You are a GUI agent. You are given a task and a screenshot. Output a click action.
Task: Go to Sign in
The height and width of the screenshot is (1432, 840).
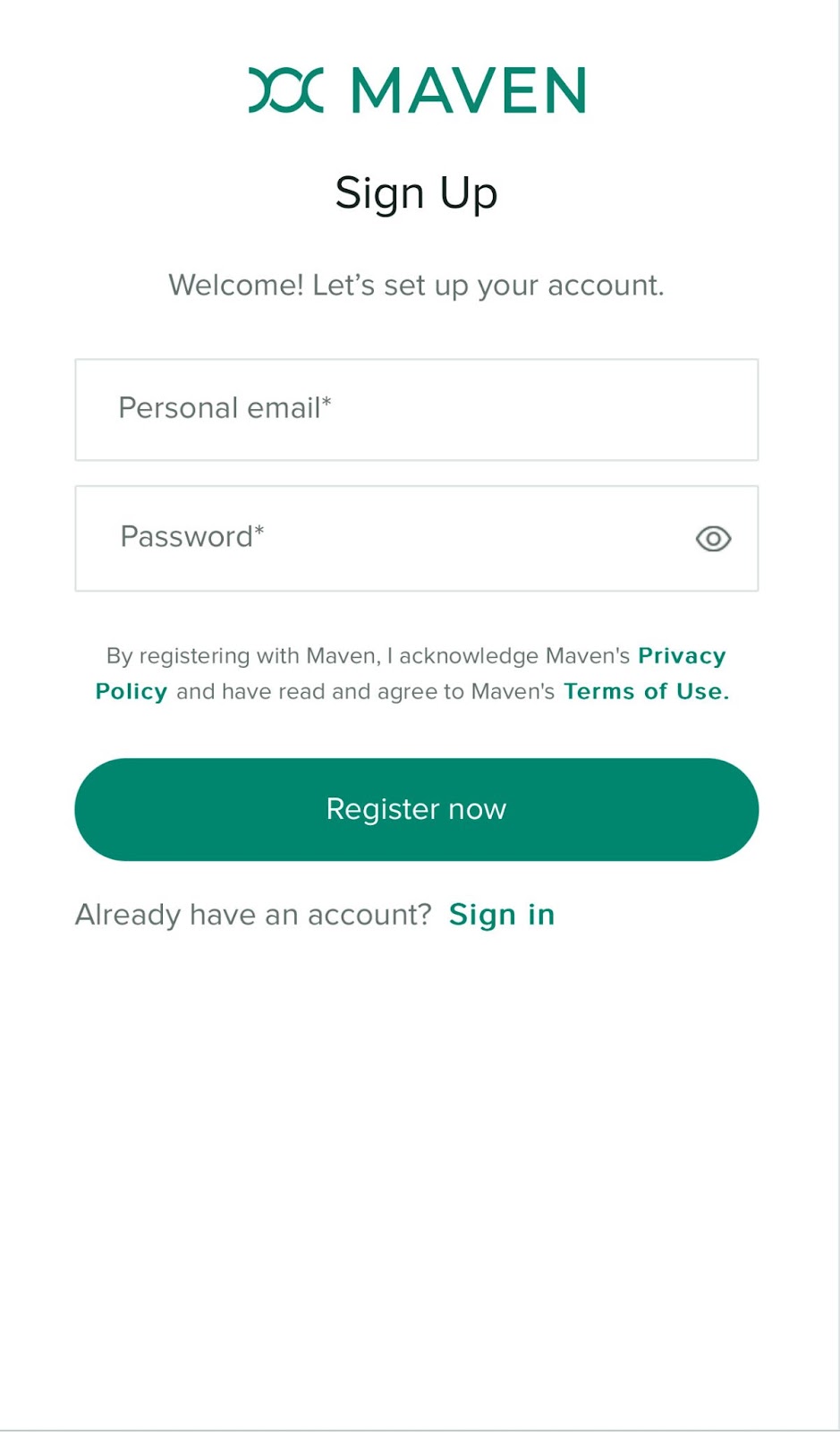point(502,915)
